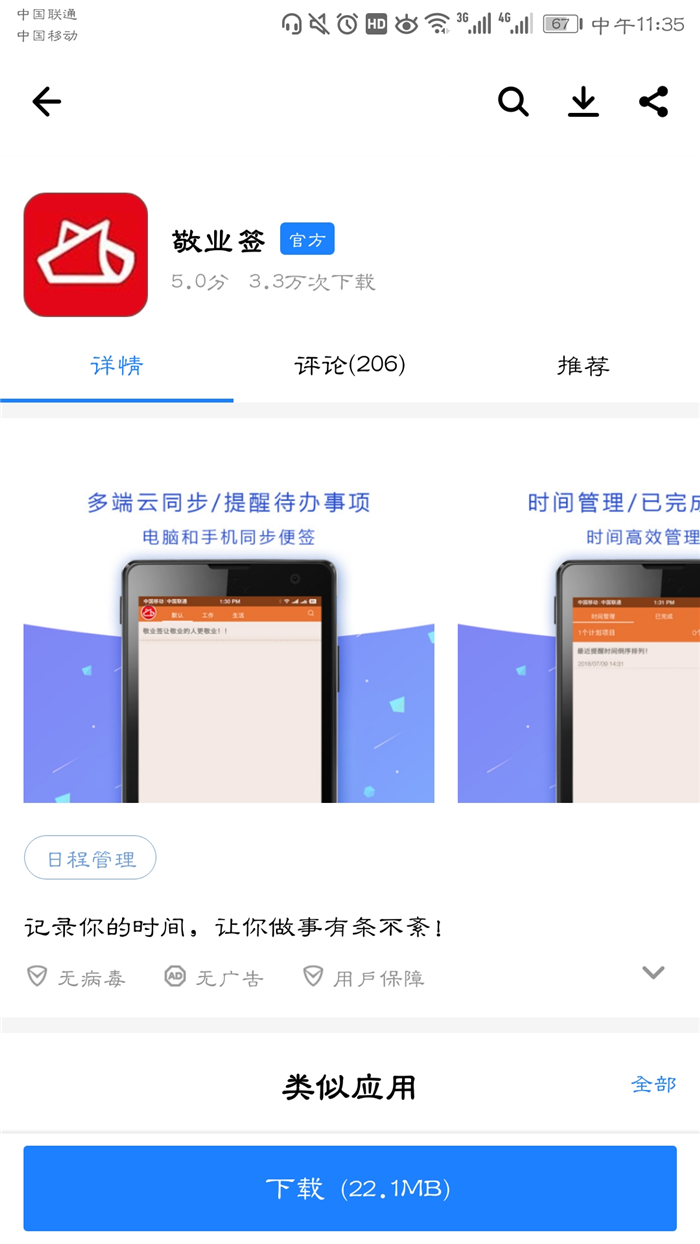Open the download manager icon
The image size is (700, 1244).
pyautogui.click(x=583, y=101)
